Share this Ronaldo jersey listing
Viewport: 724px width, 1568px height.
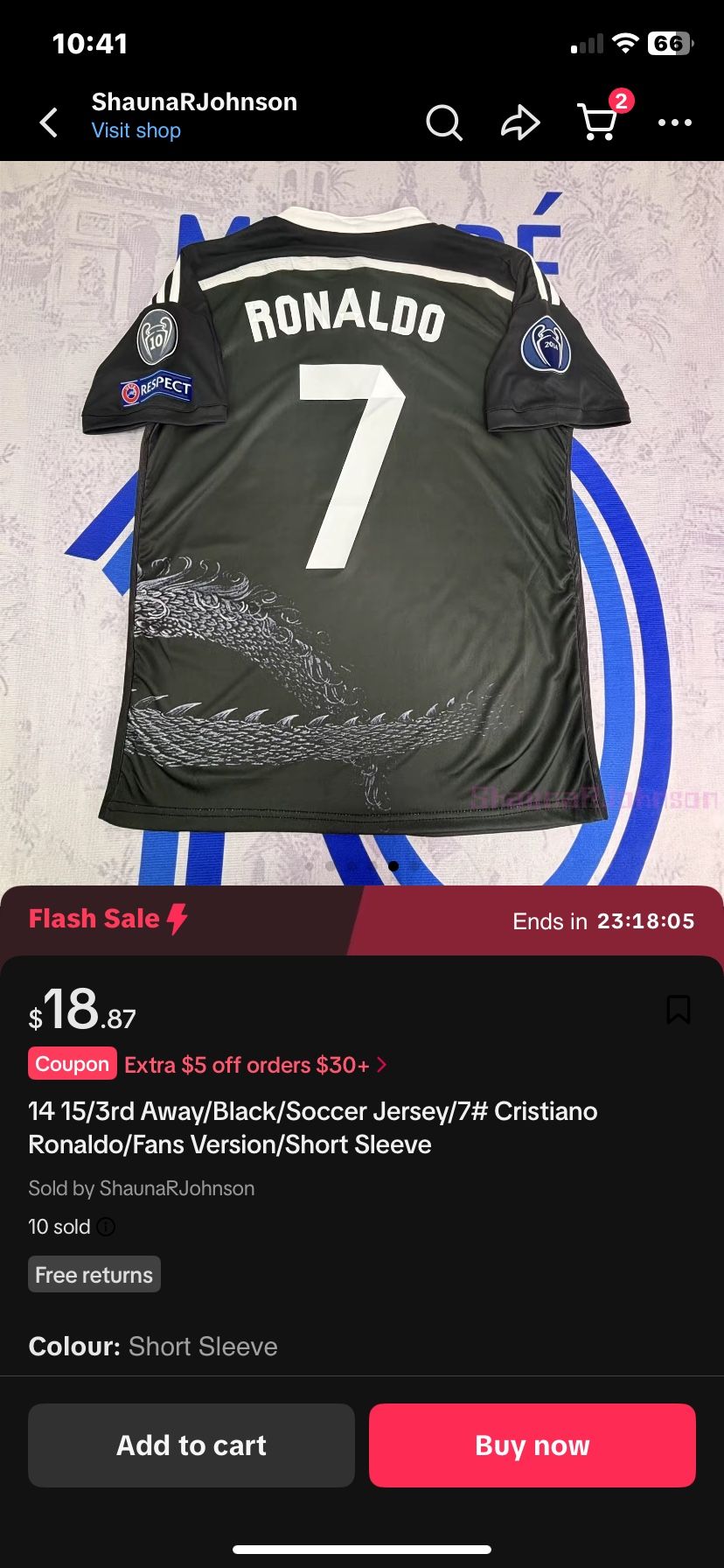[520, 123]
